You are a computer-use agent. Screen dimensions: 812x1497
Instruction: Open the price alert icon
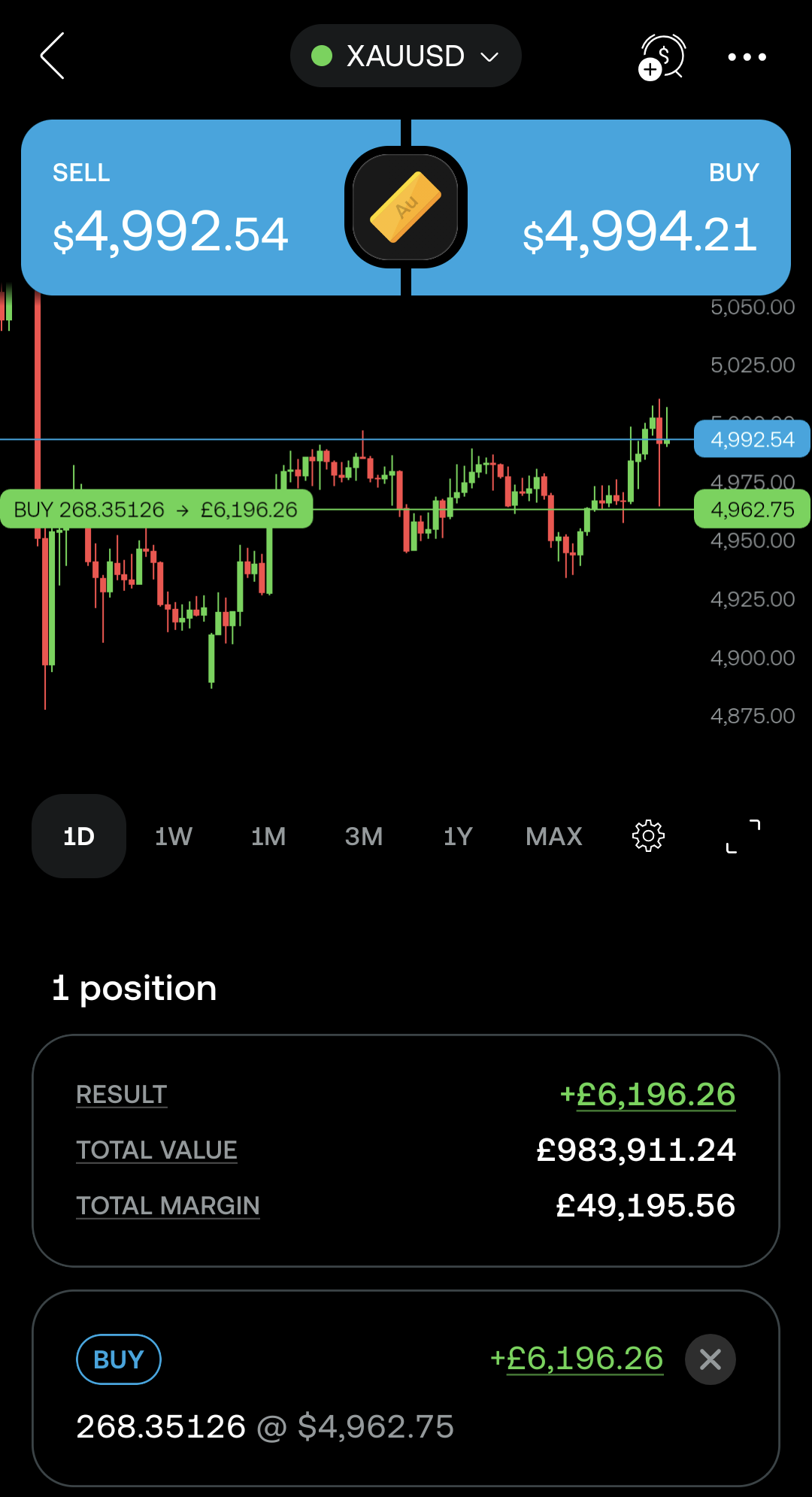tap(662, 57)
